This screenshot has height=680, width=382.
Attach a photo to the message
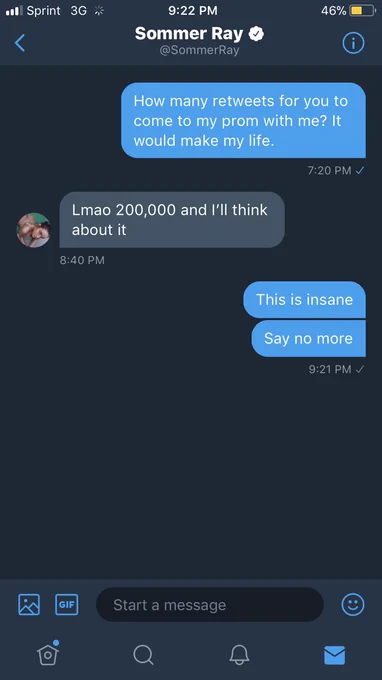coord(29,604)
